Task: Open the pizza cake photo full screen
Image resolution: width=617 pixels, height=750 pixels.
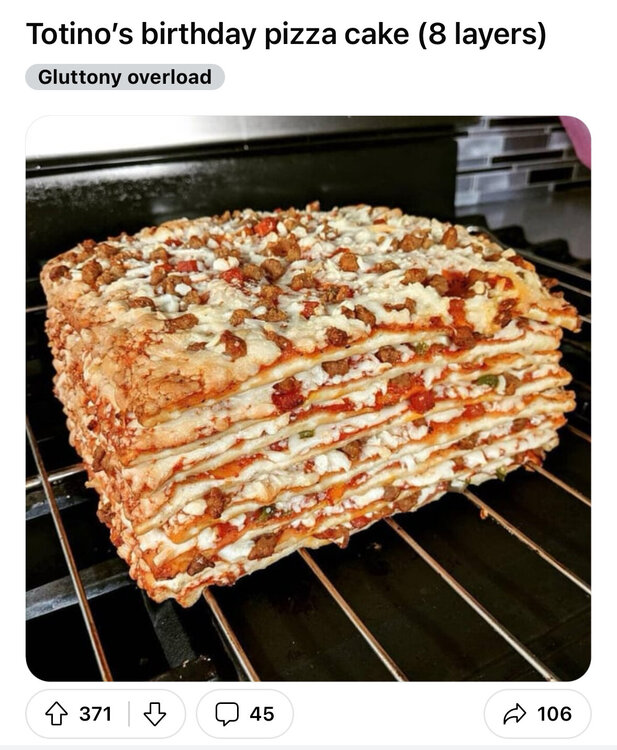Action: 308,398
